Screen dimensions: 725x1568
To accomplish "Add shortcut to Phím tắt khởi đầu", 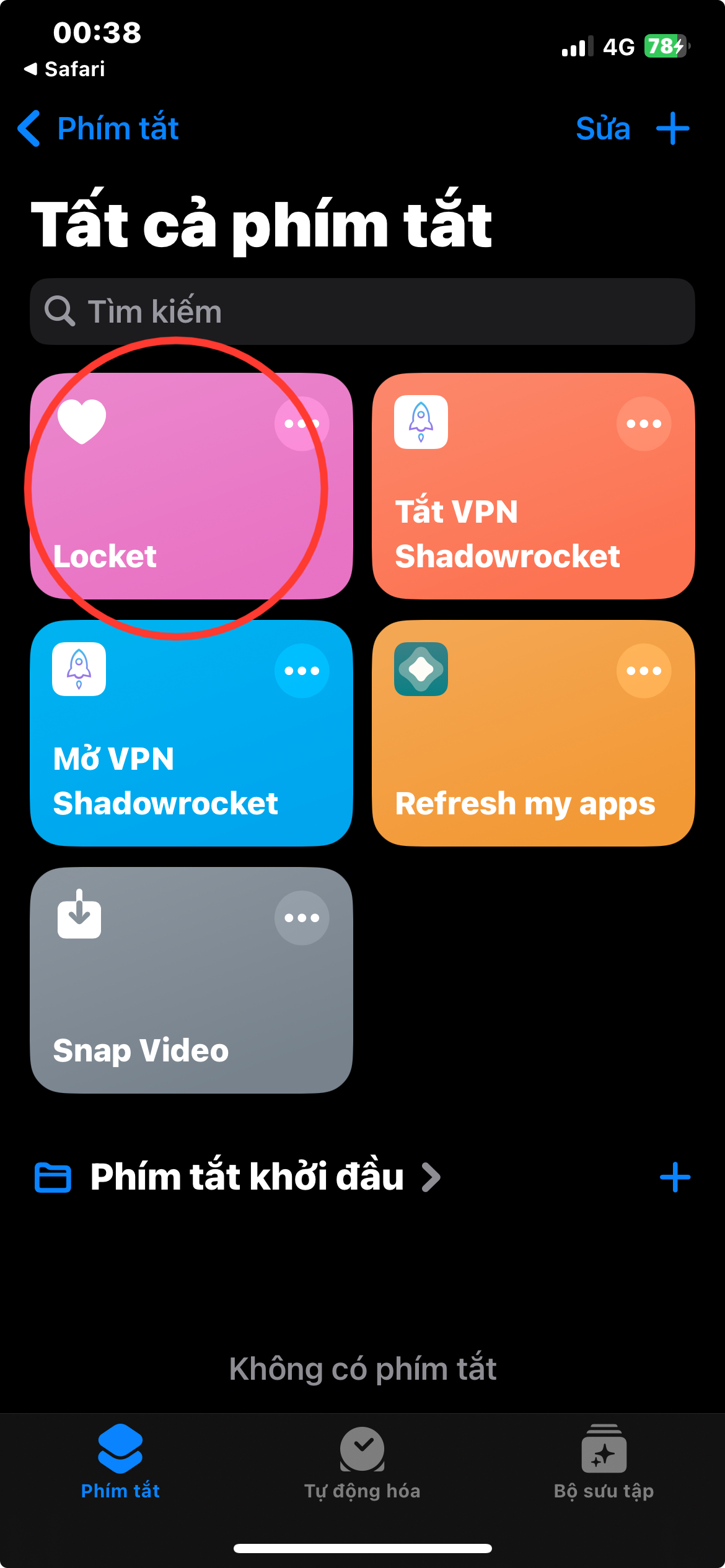I will coord(675,1177).
